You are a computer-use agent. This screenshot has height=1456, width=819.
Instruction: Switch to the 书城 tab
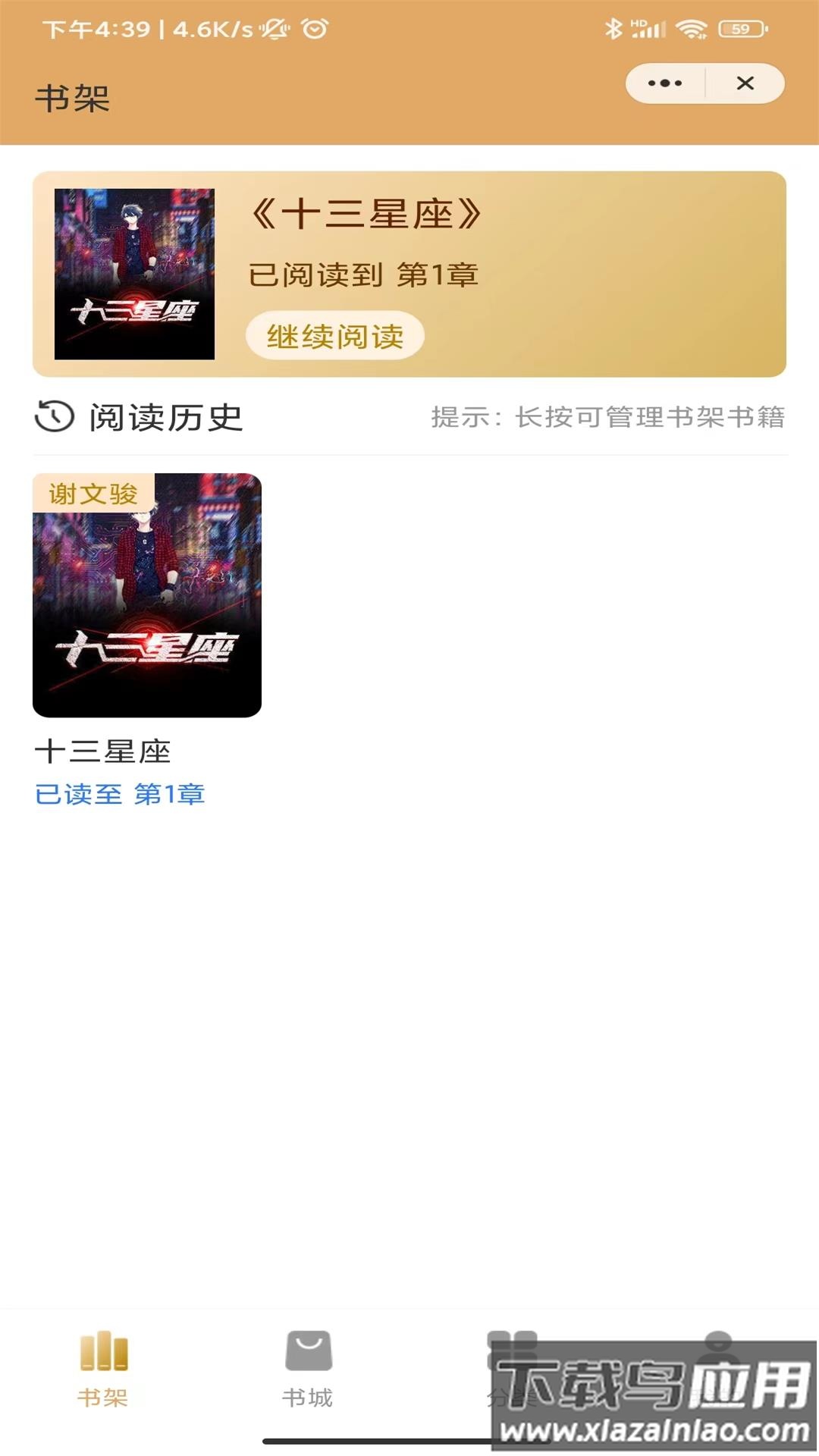[x=308, y=1369]
